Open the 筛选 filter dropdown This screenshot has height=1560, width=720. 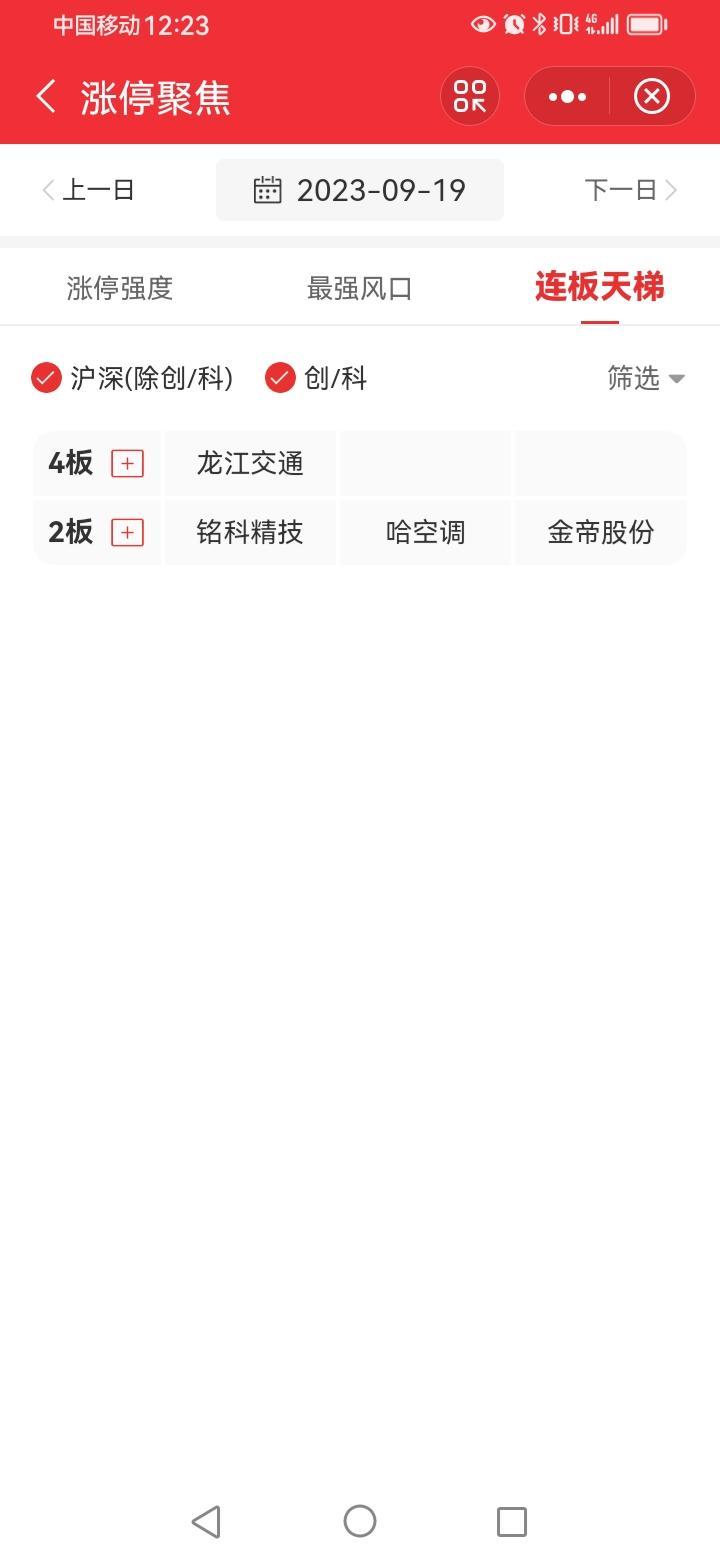point(646,378)
